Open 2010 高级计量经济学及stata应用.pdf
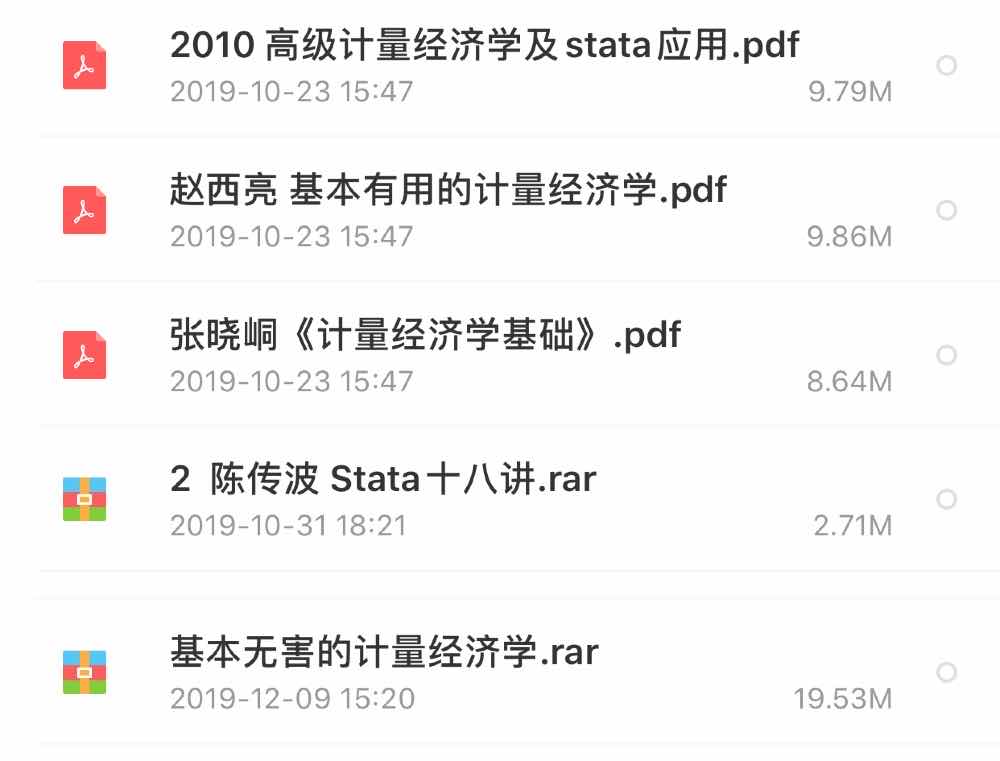The width and height of the screenshot is (1000, 761). [x=484, y=45]
